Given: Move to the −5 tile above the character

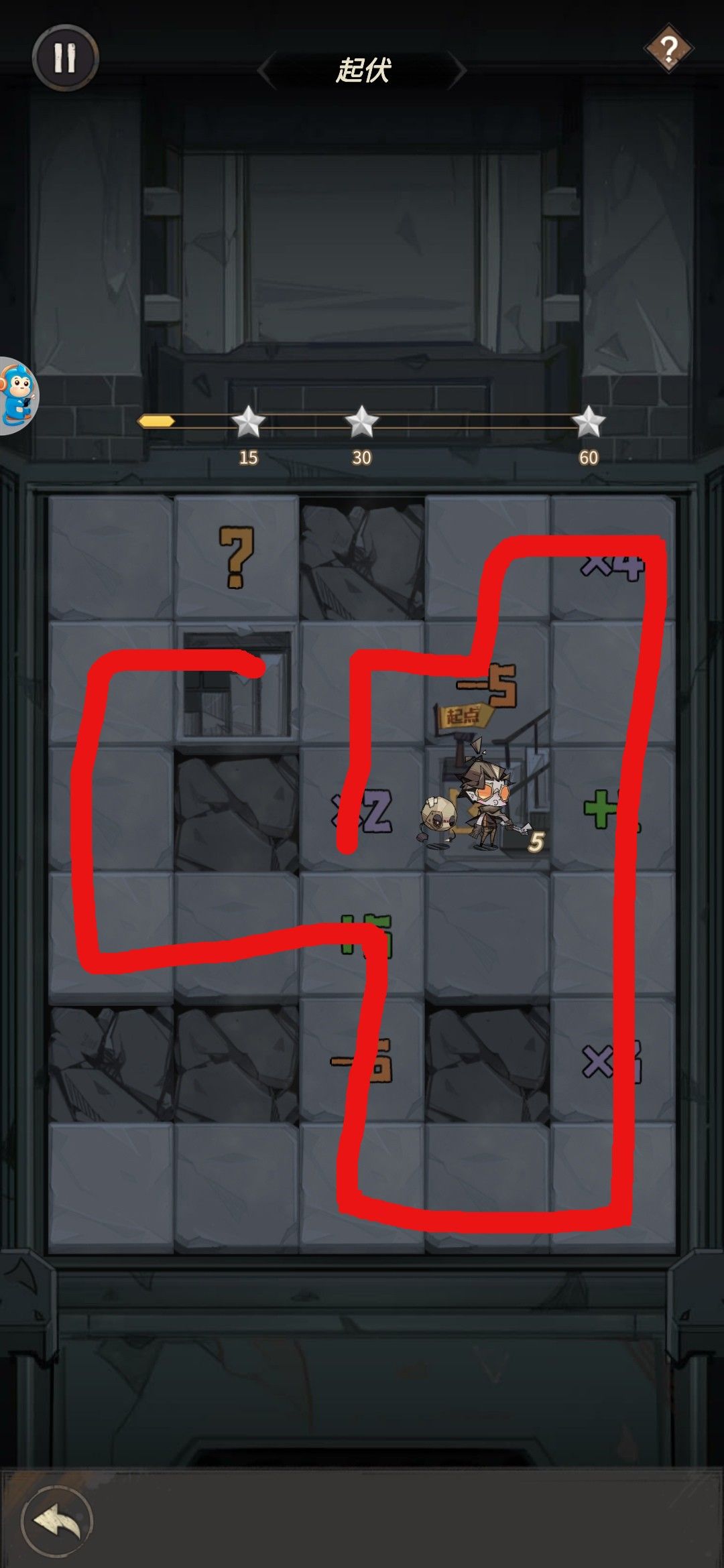Looking at the screenshot, I should coord(488,683).
